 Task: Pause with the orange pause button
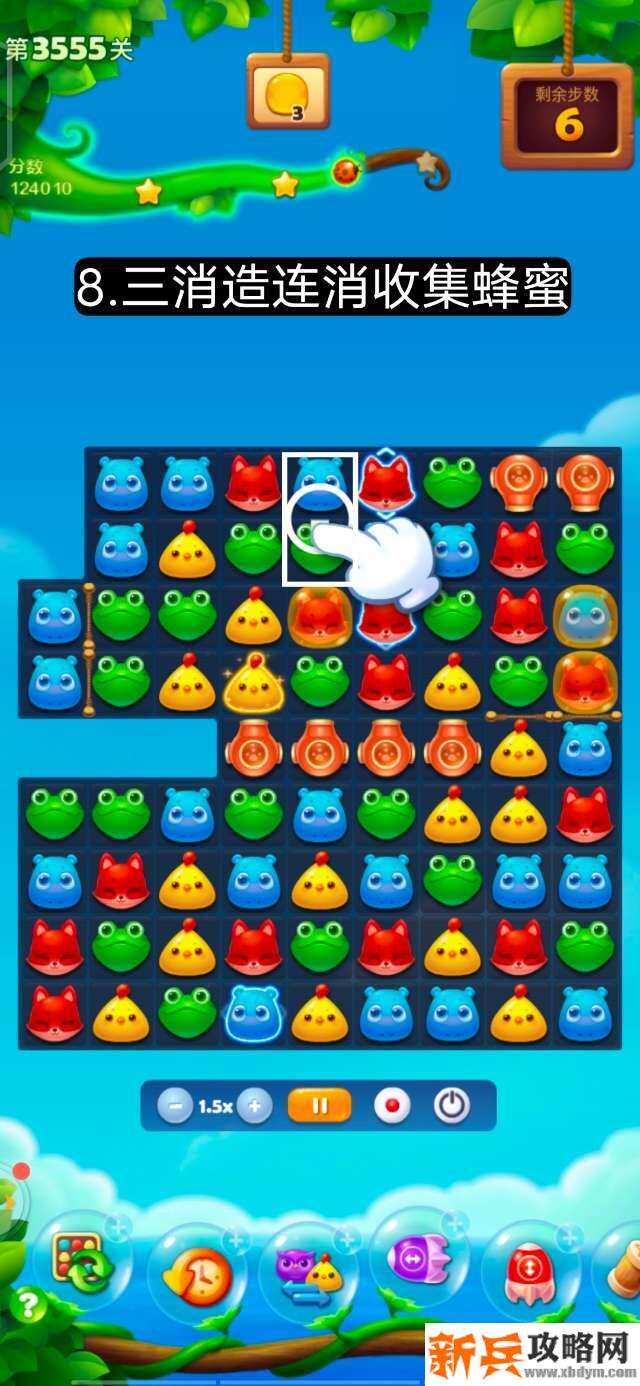(320, 1106)
